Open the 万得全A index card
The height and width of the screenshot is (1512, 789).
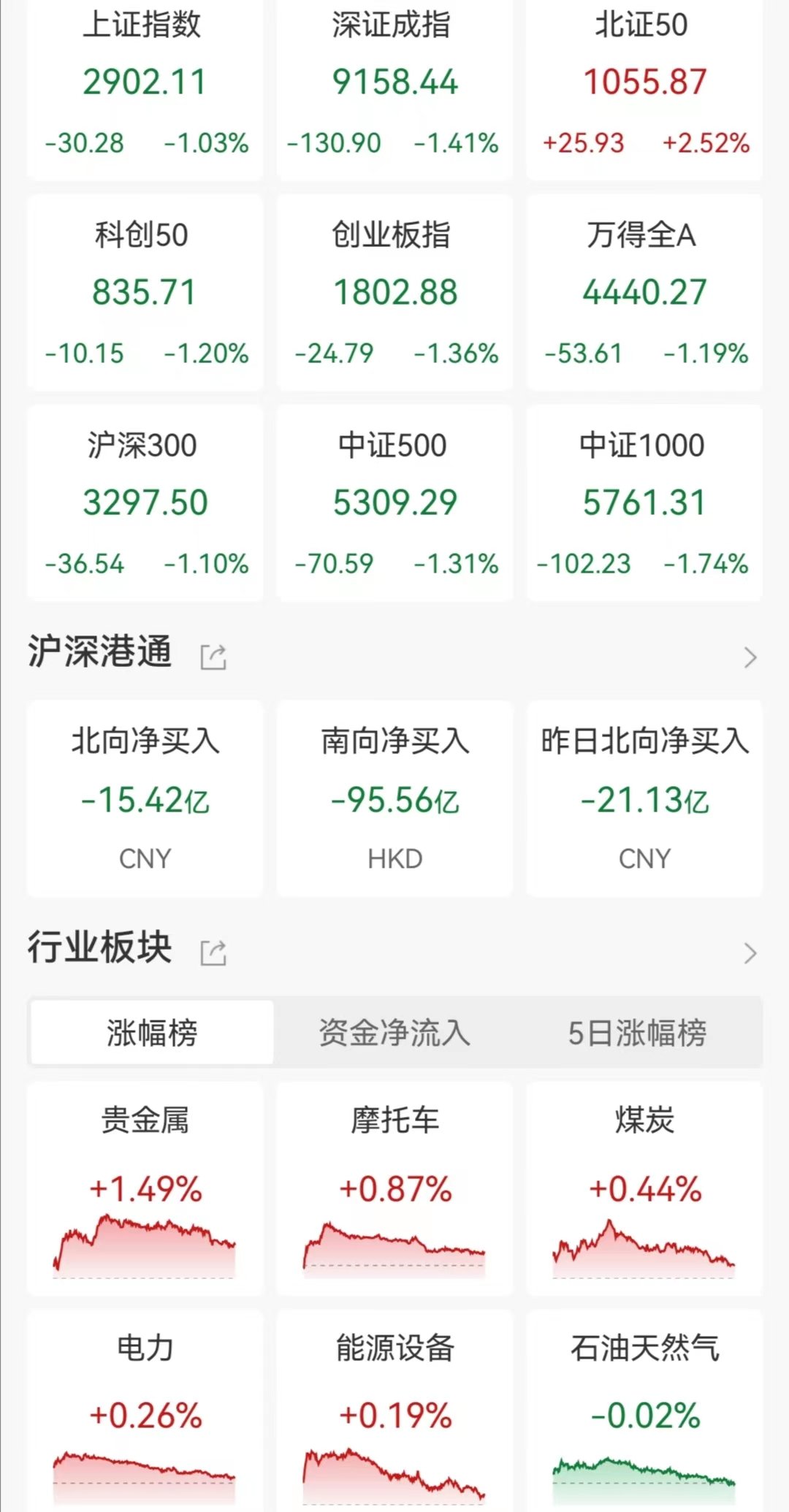tap(644, 292)
